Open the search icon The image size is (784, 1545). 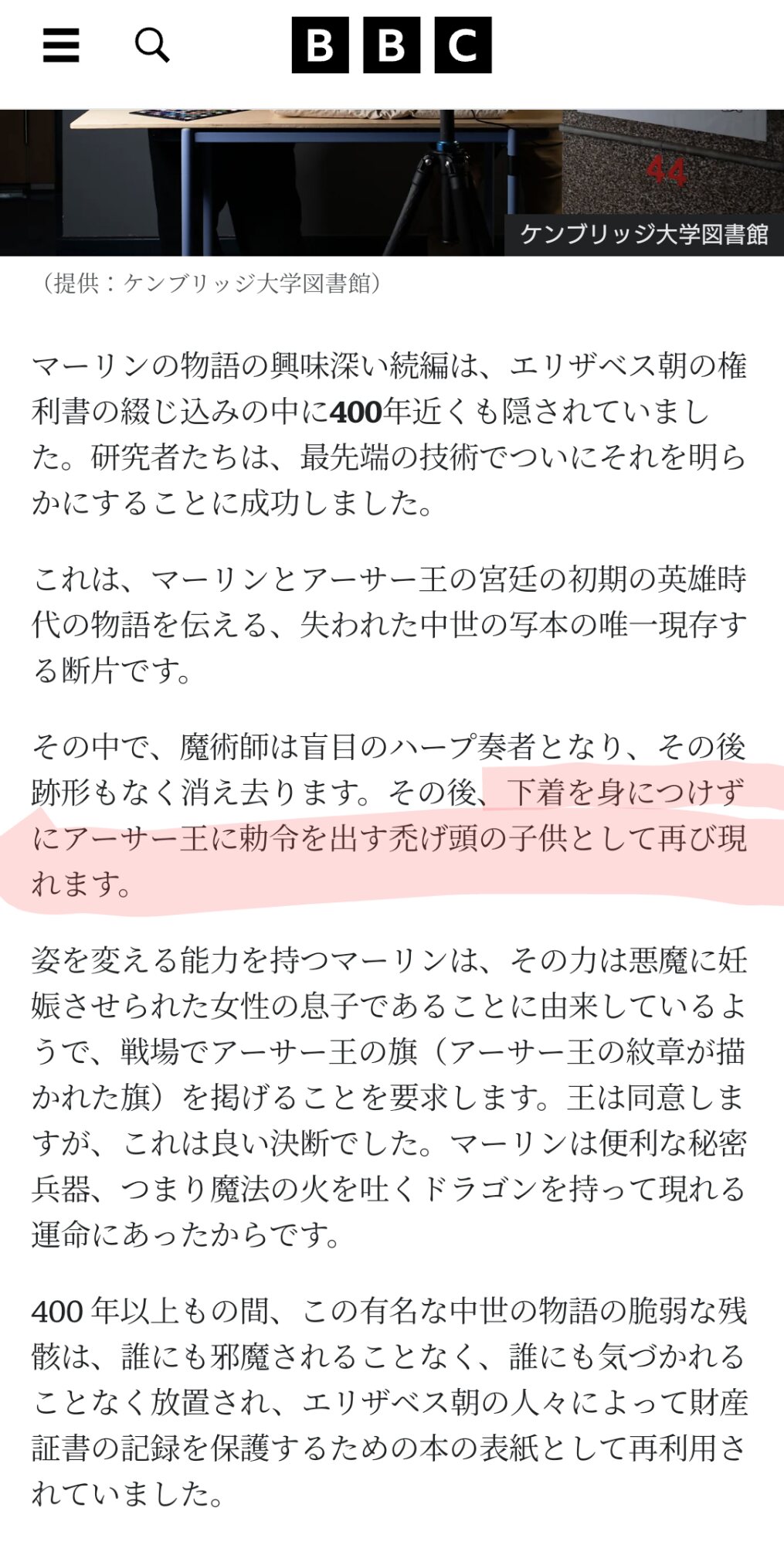152,46
